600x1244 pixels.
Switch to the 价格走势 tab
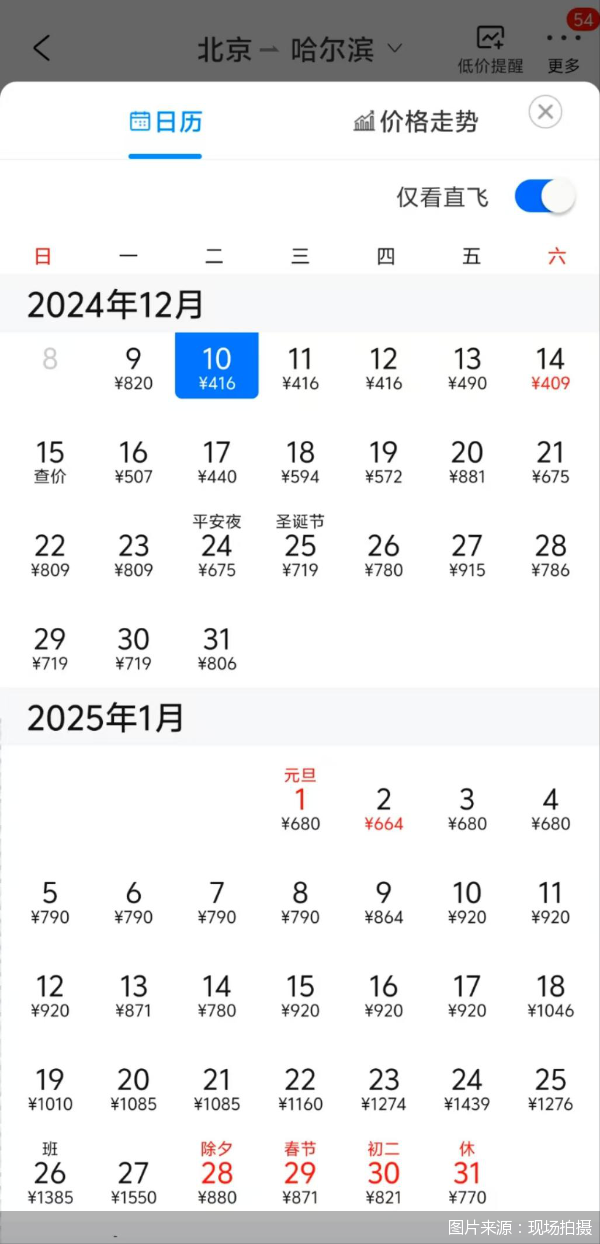click(x=416, y=122)
